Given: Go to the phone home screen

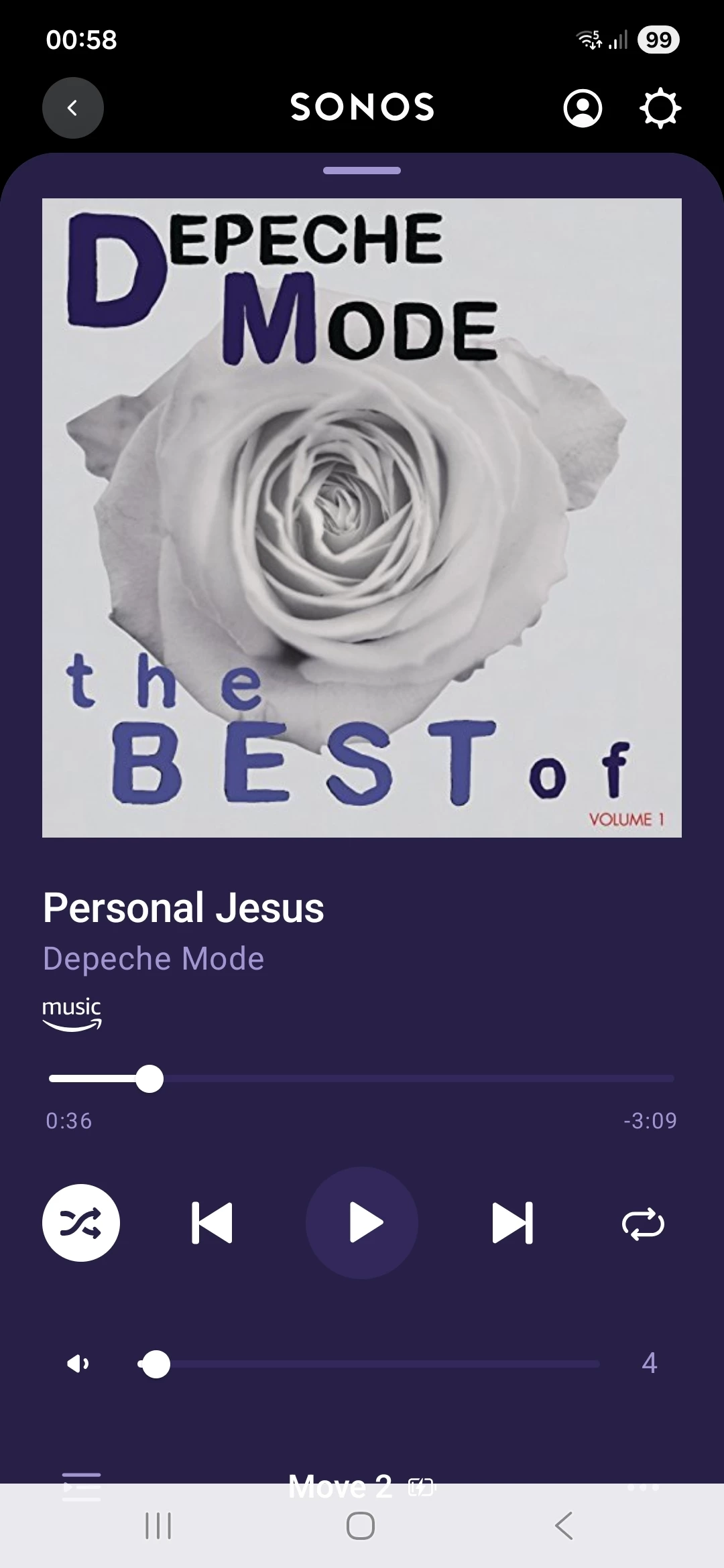Looking at the screenshot, I should pos(361,1526).
